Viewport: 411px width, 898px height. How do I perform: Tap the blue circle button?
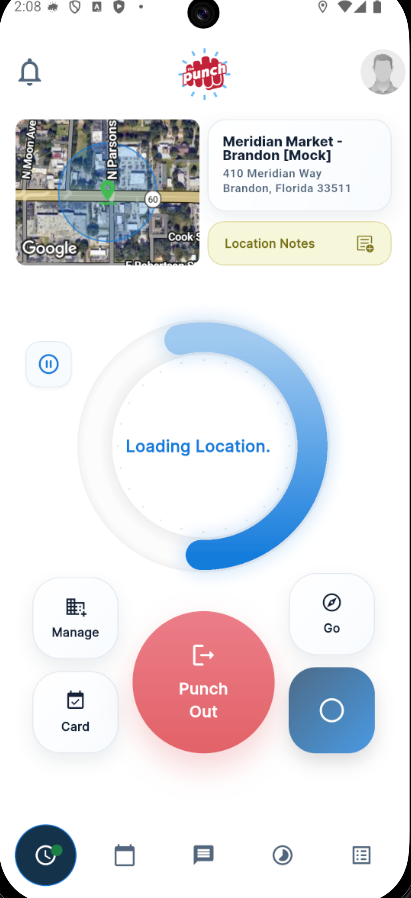click(x=331, y=710)
